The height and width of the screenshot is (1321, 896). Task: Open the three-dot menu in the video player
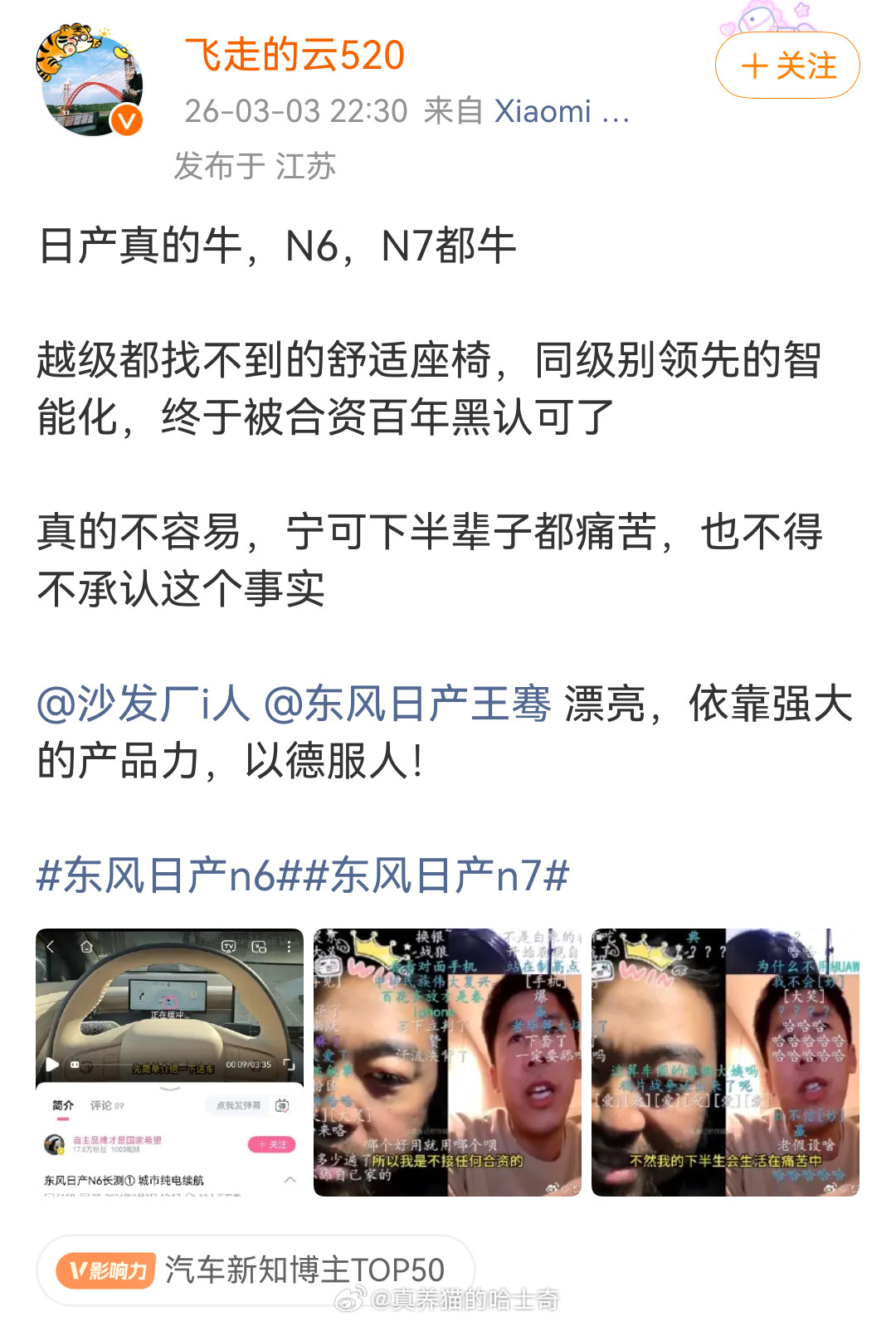(x=289, y=947)
